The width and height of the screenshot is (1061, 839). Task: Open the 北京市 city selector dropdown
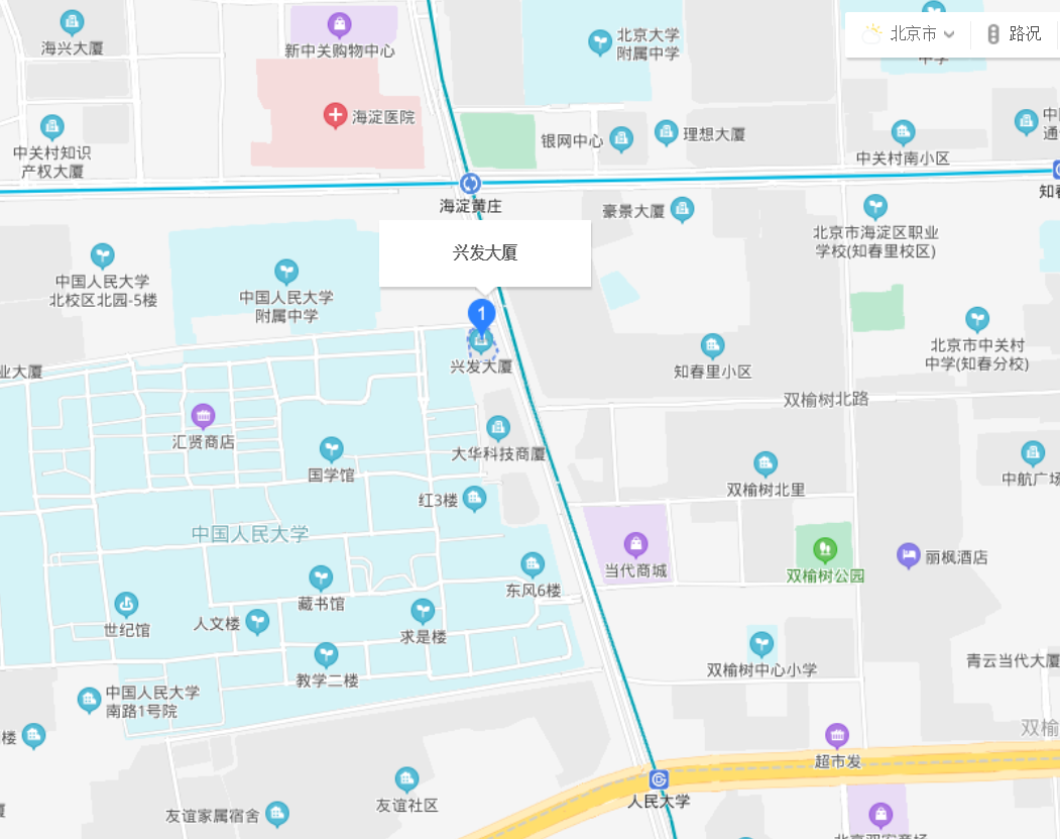pos(911,34)
